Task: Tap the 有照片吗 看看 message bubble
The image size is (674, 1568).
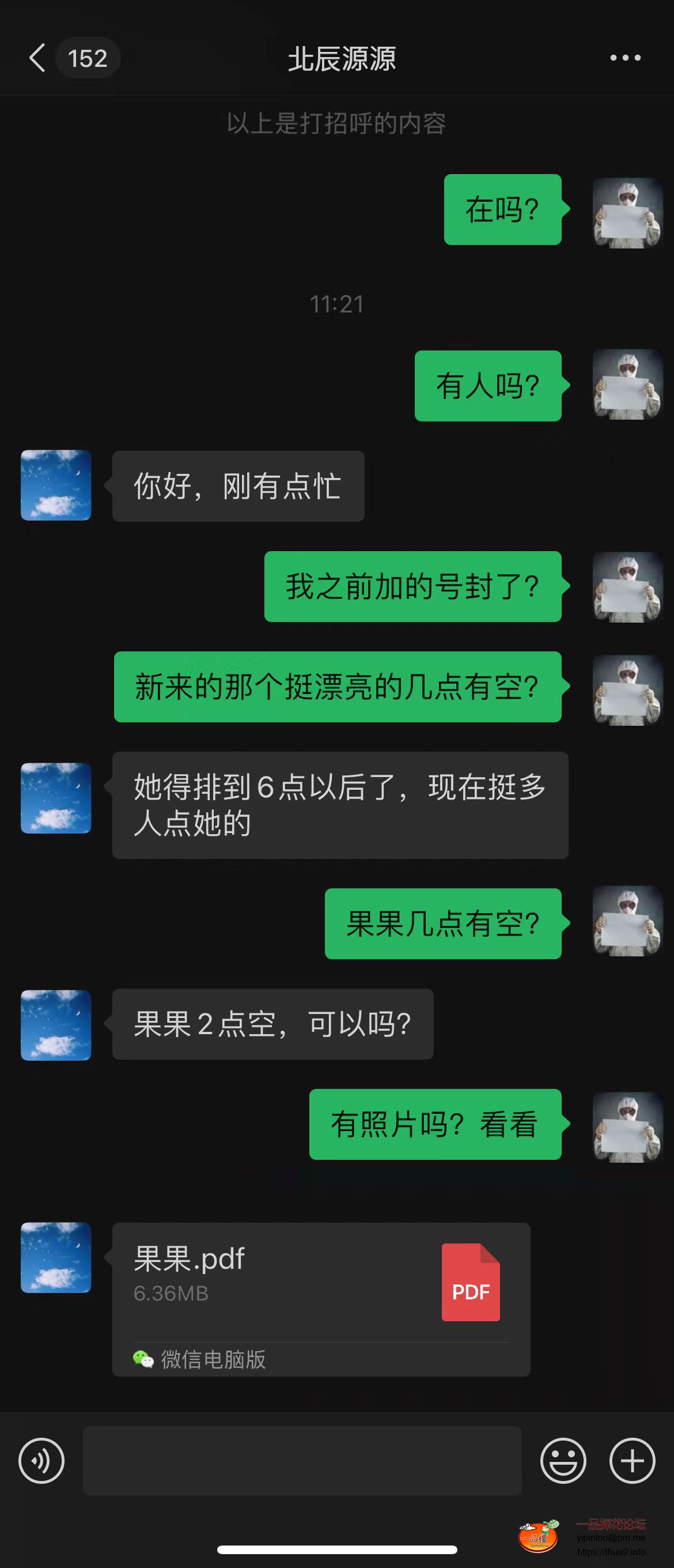Action: click(x=436, y=1126)
